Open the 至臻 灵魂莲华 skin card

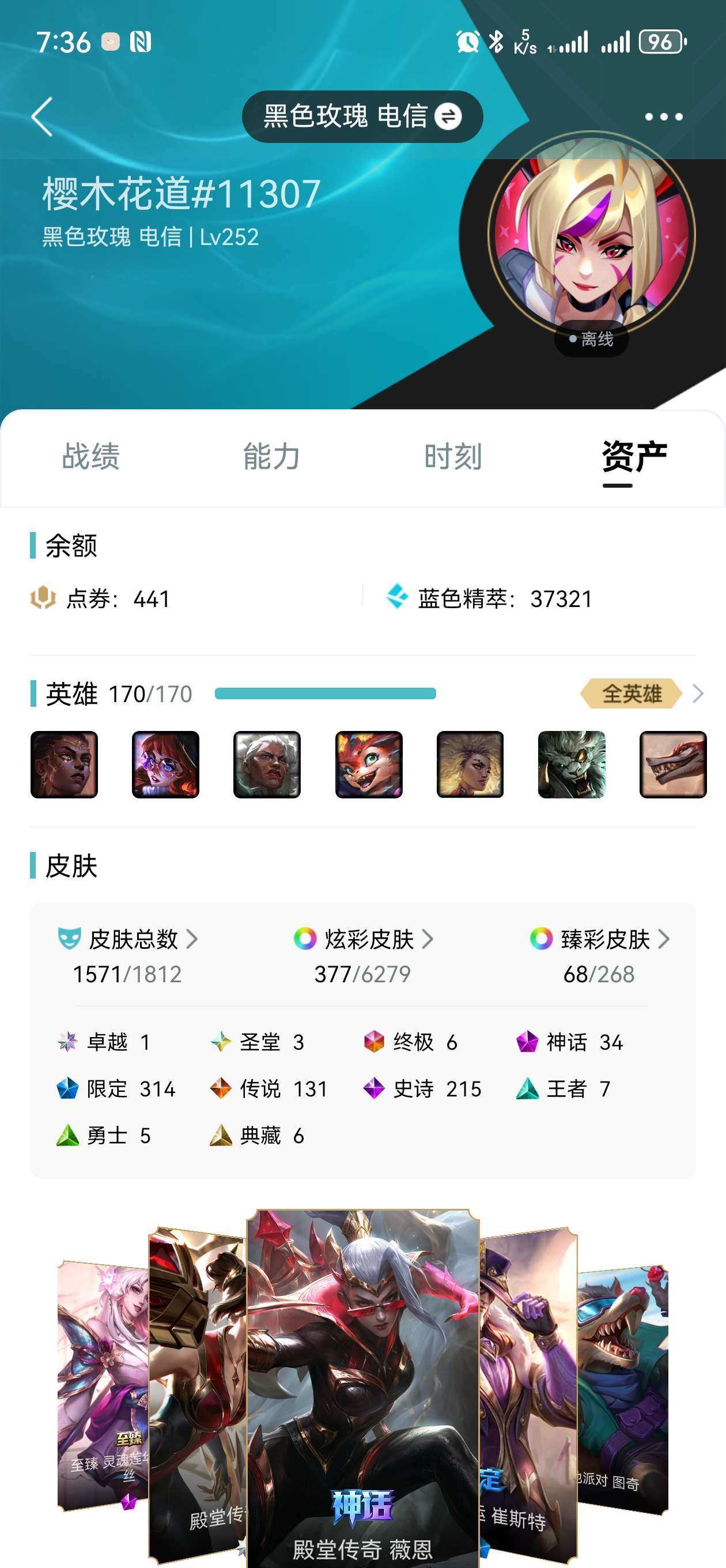click(x=104, y=1385)
